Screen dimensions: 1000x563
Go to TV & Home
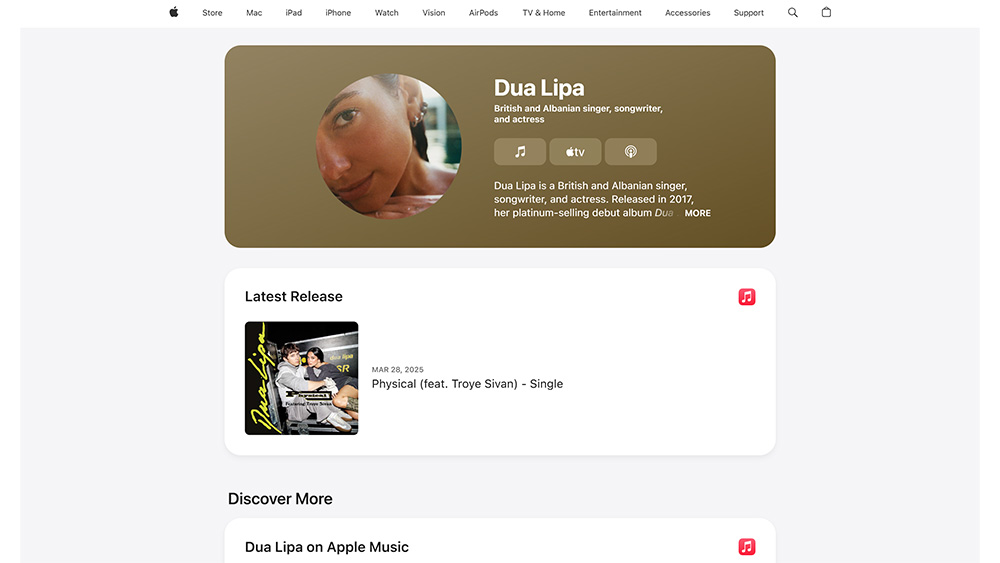pyautogui.click(x=543, y=13)
